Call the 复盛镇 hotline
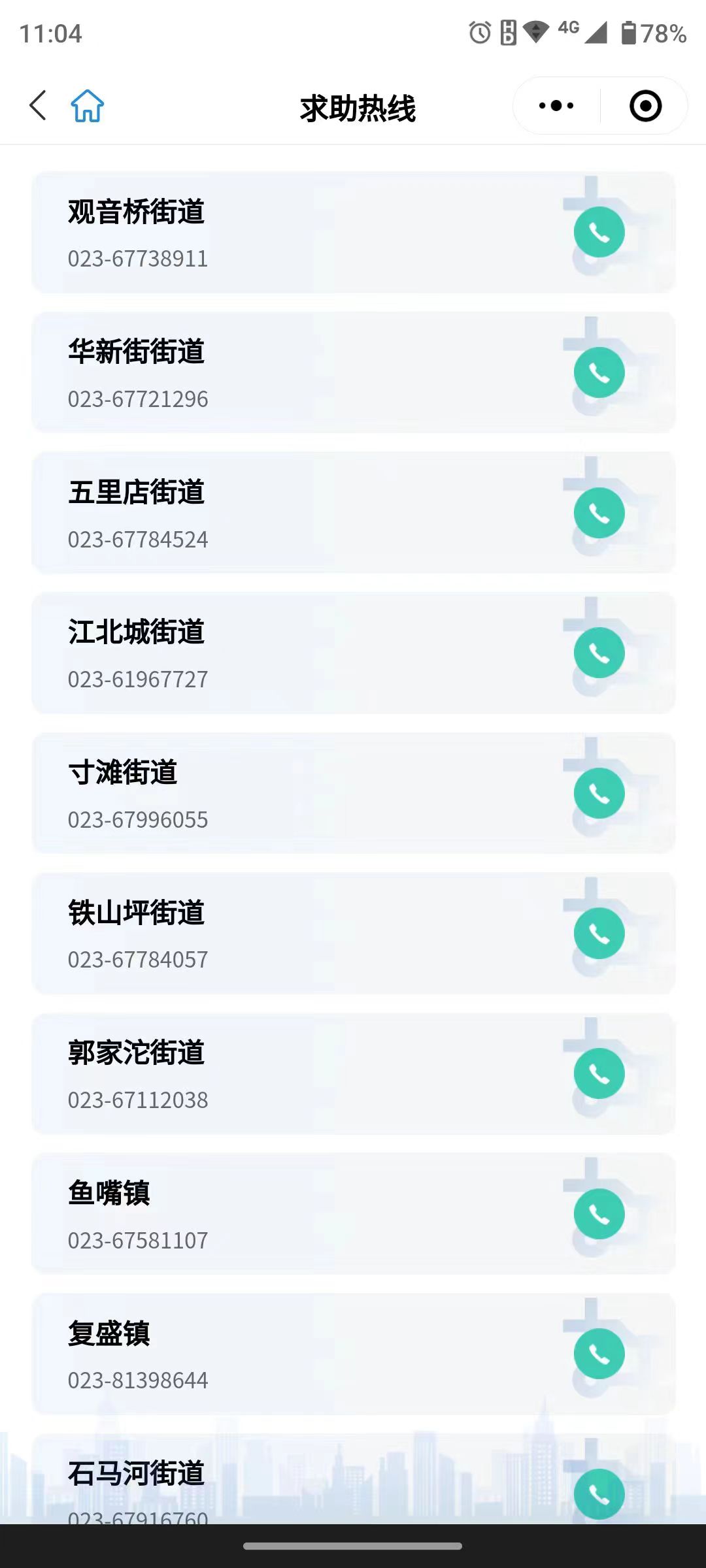The height and width of the screenshot is (1568, 706). pos(599,1354)
